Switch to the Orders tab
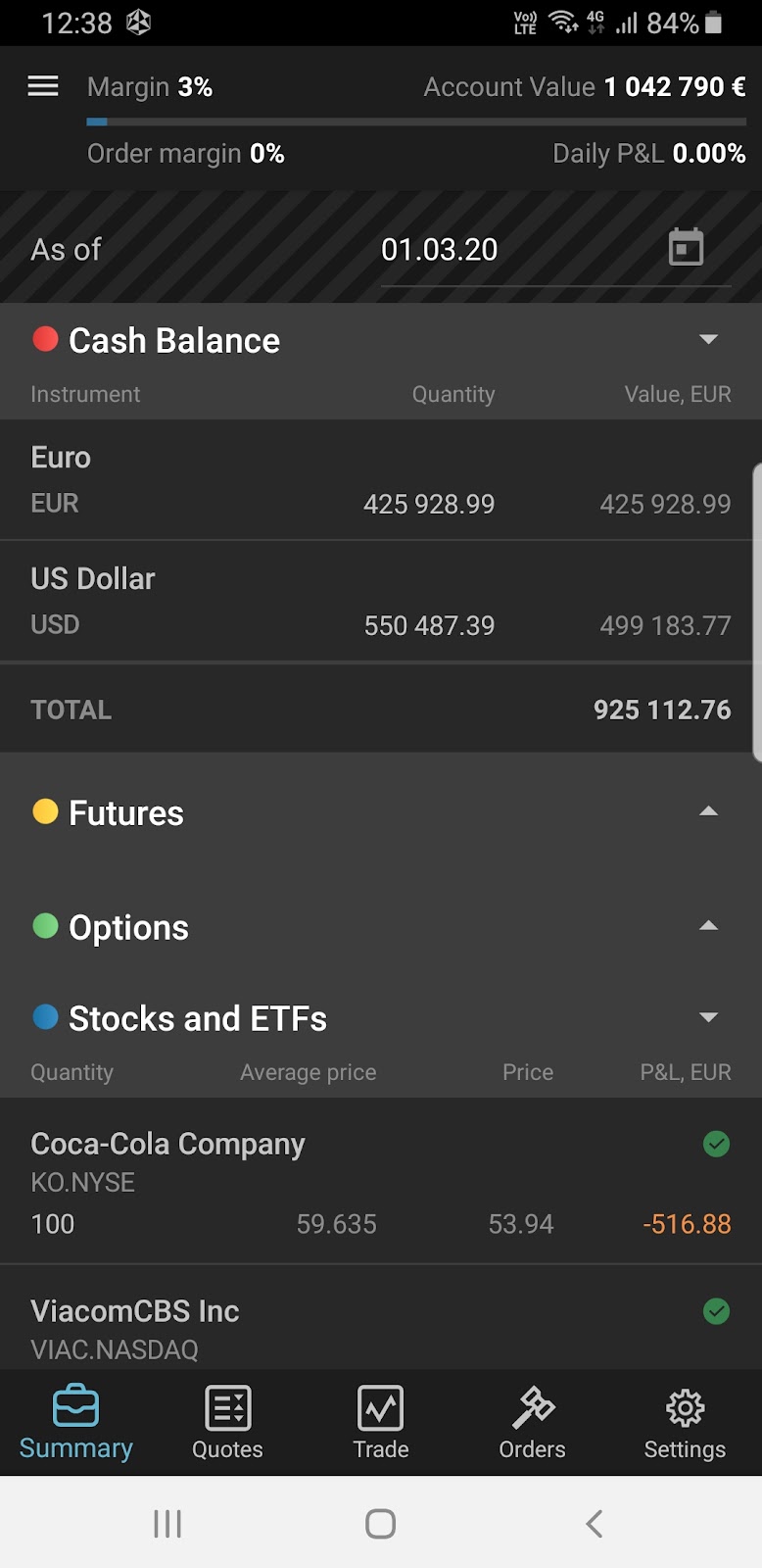The width and height of the screenshot is (762, 1568). pyautogui.click(x=532, y=1423)
